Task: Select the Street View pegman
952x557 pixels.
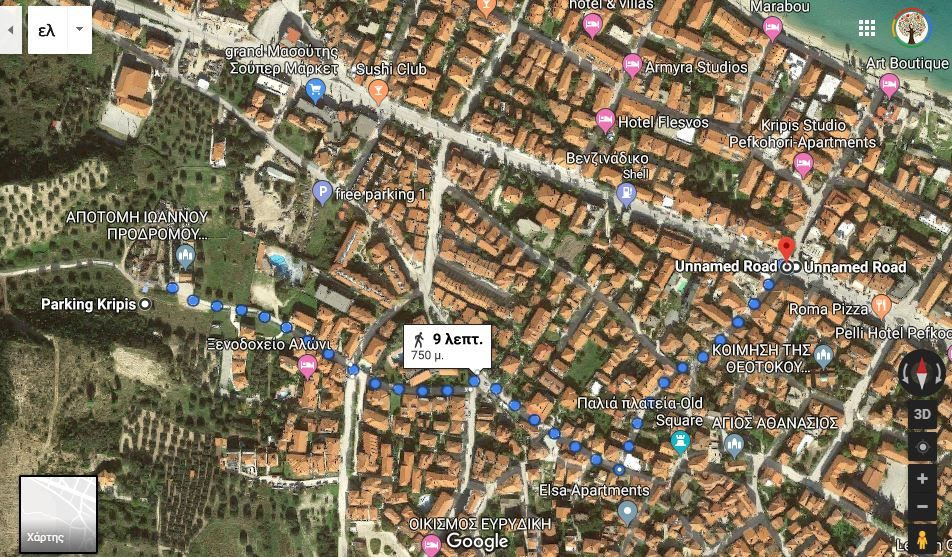Action: pyautogui.click(x=922, y=539)
